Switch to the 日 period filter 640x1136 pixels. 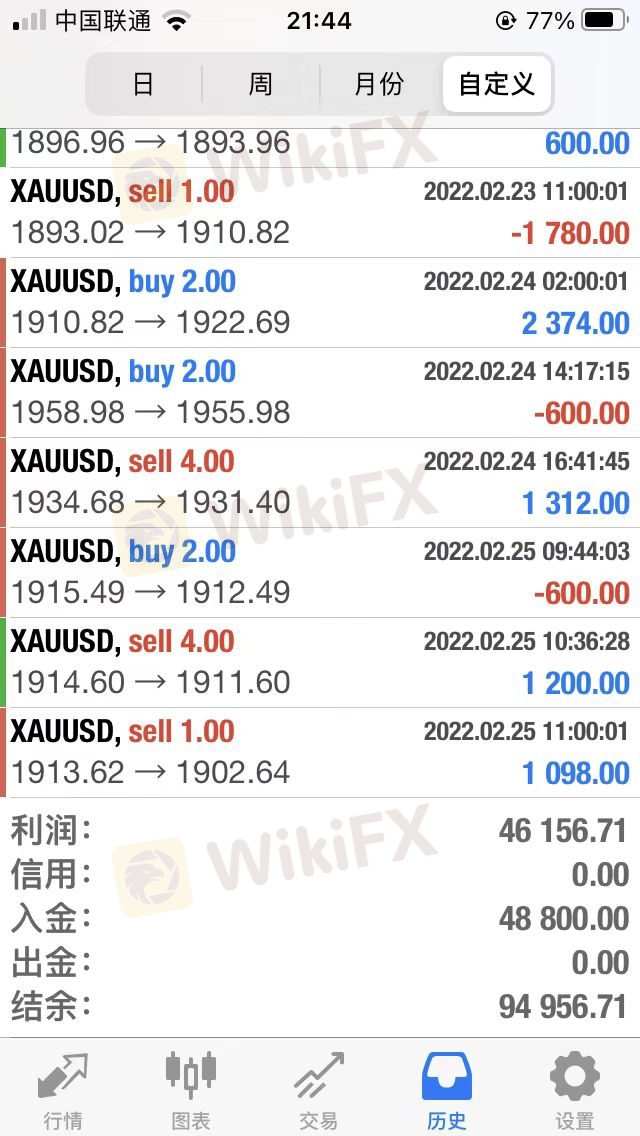[x=144, y=84]
